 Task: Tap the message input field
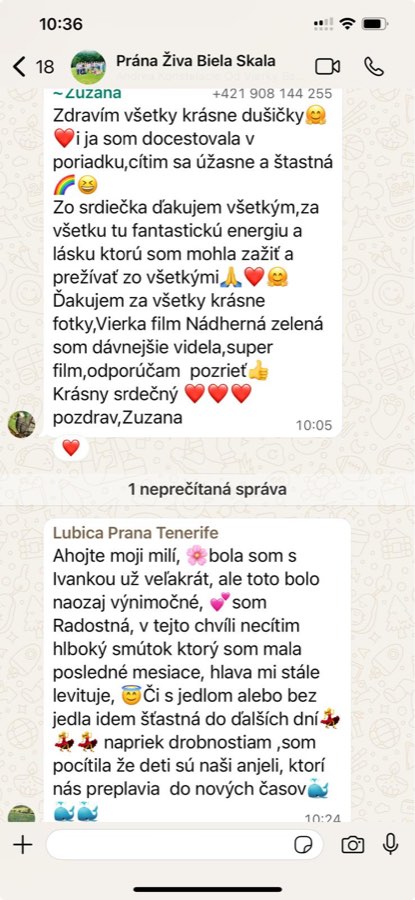coord(184,844)
